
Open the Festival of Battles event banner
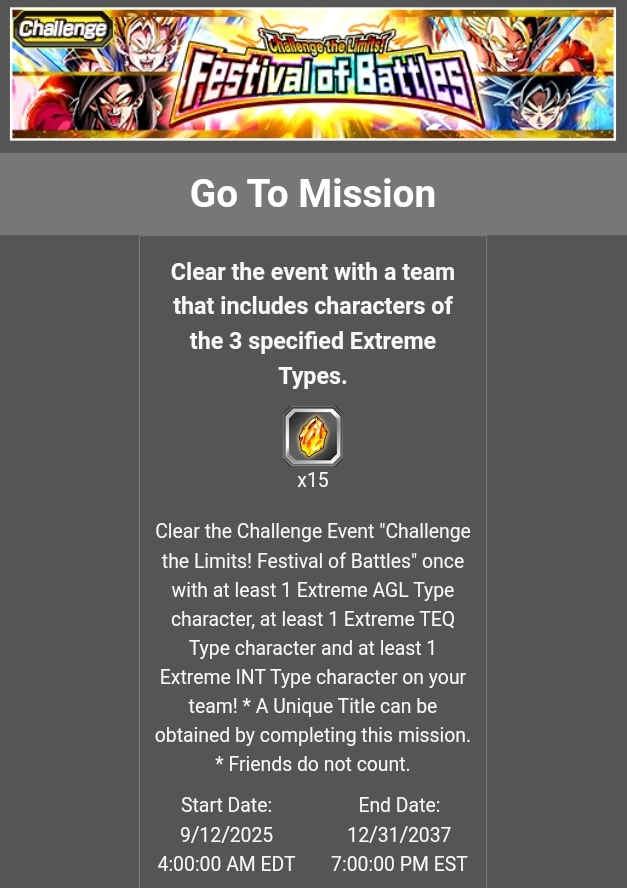click(313, 73)
